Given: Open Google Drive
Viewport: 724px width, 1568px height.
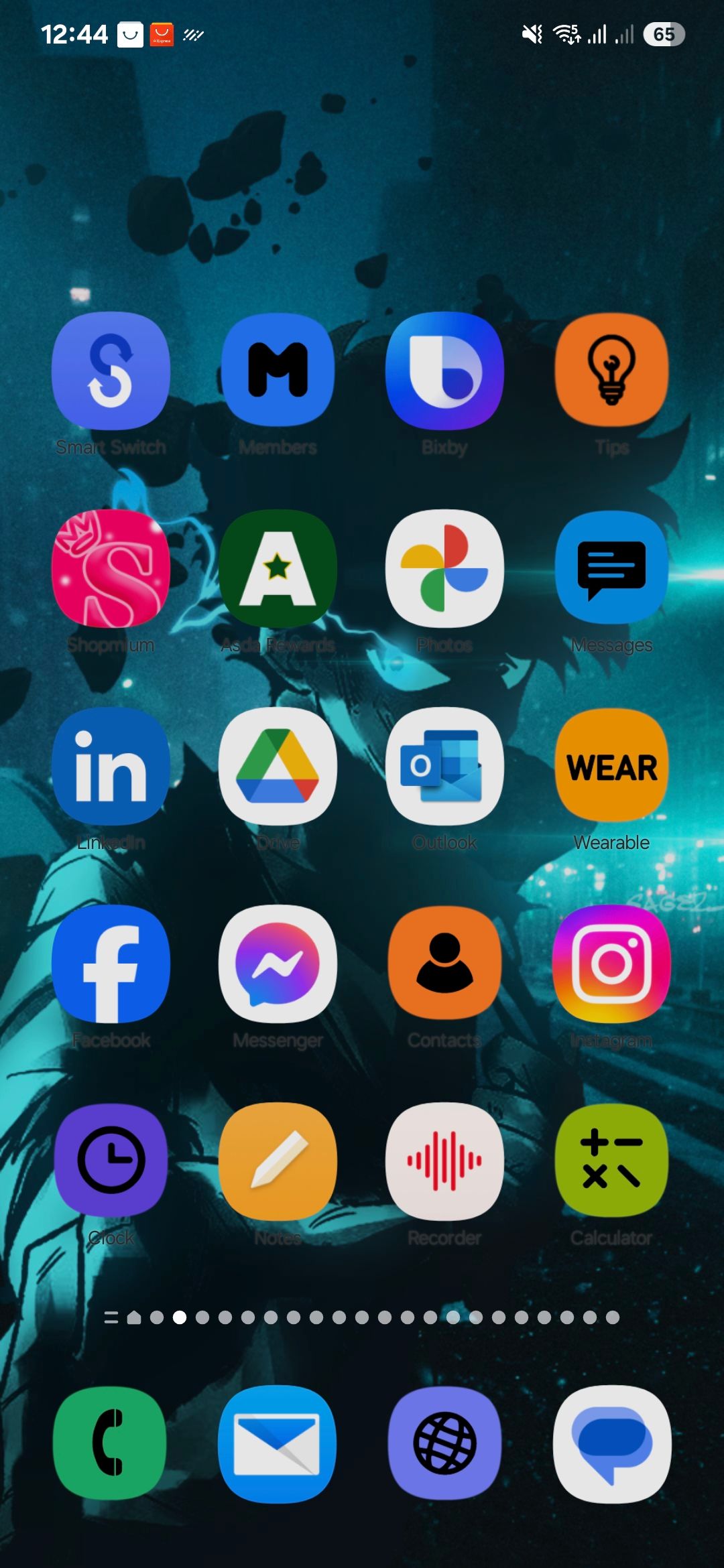Looking at the screenshot, I should click(x=278, y=766).
